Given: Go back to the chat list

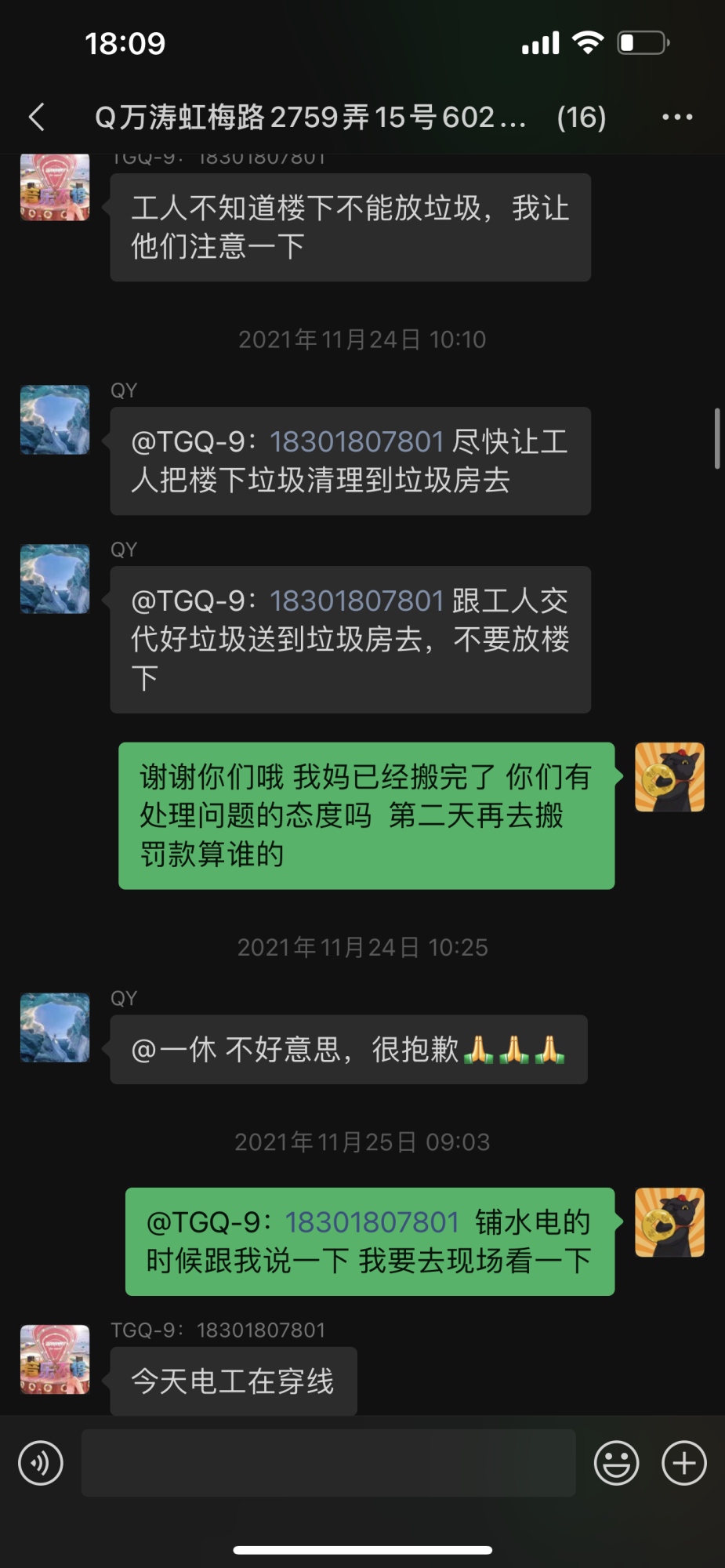Looking at the screenshot, I should pos(37,118).
